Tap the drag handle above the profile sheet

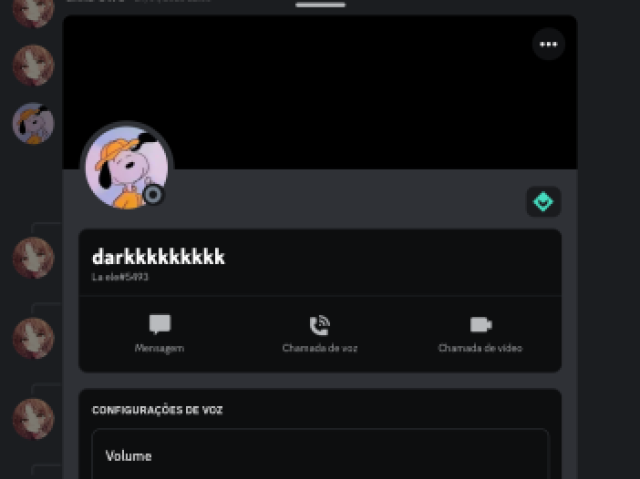point(320,5)
